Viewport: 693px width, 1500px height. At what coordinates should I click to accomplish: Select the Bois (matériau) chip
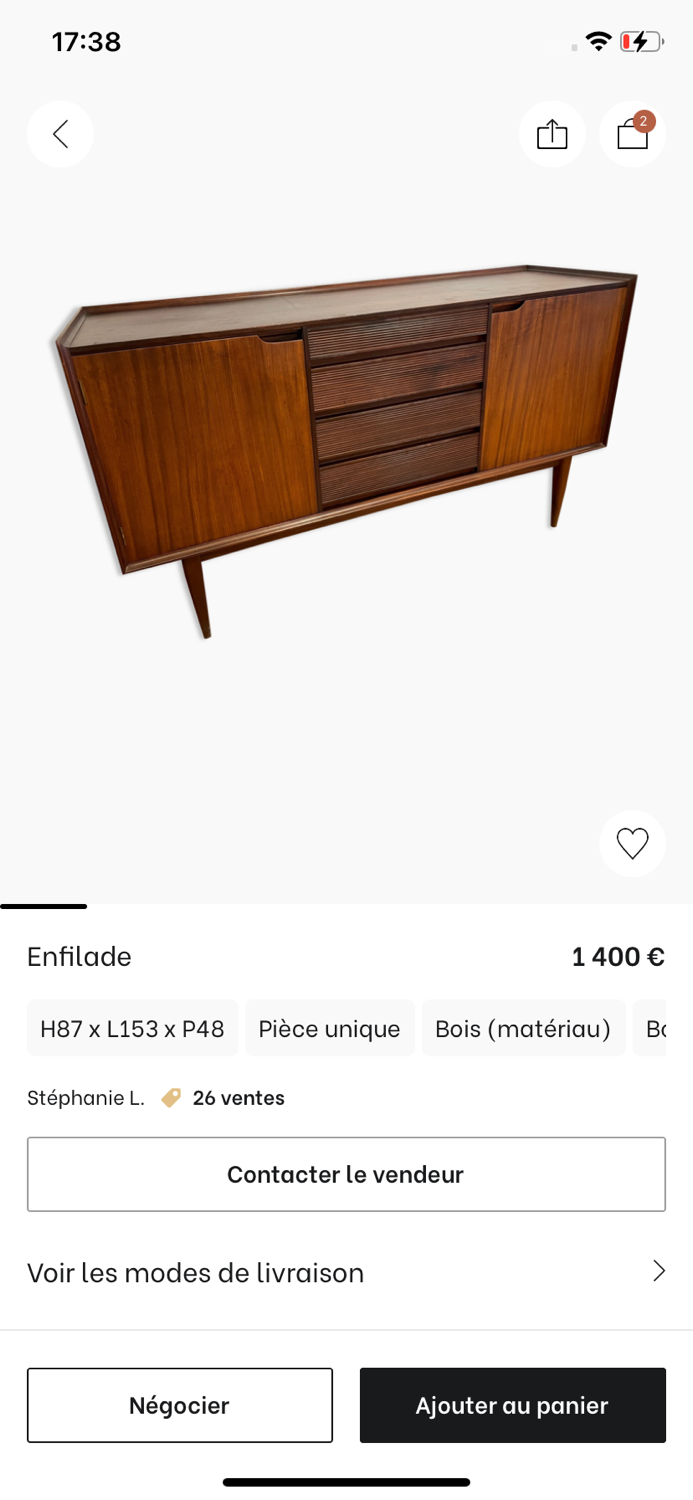pos(523,1028)
